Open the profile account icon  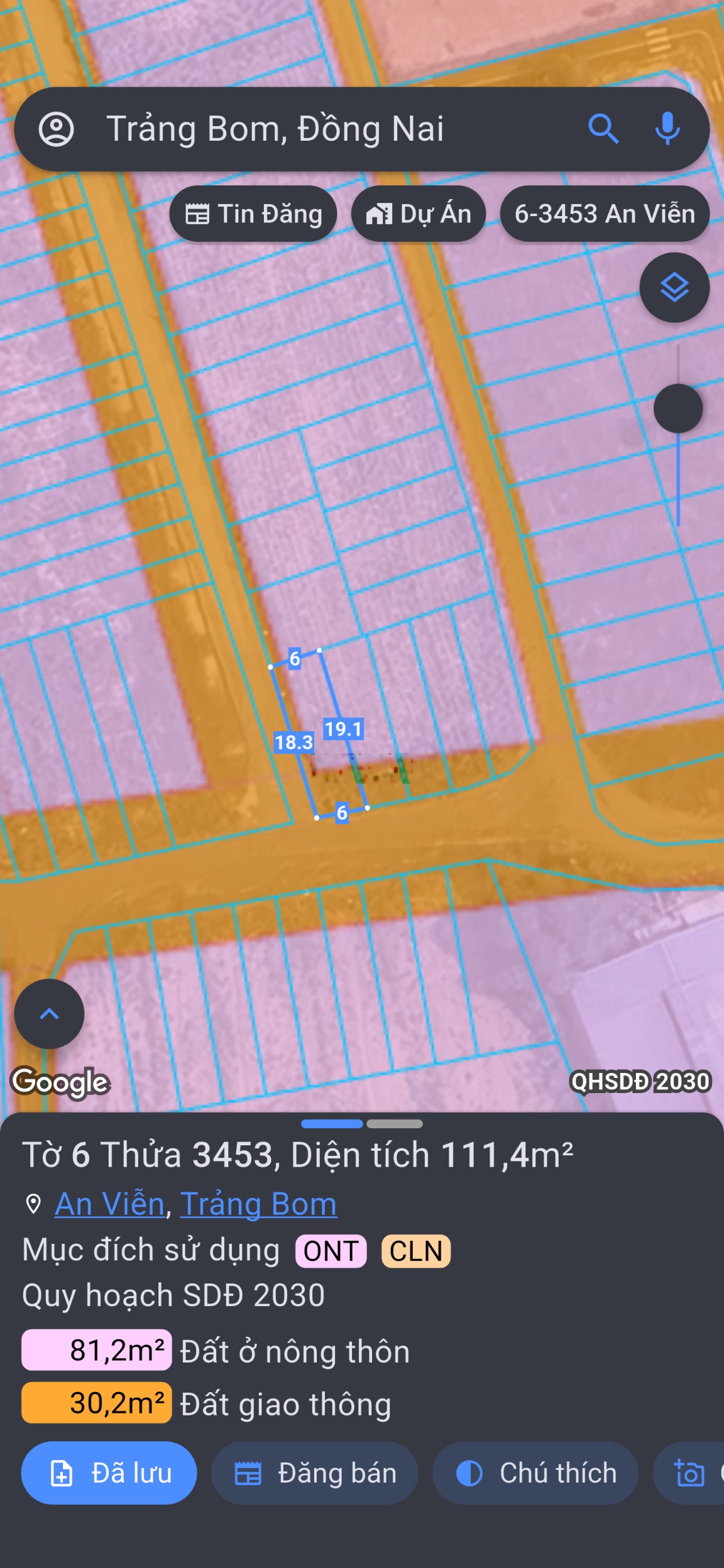(x=57, y=129)
